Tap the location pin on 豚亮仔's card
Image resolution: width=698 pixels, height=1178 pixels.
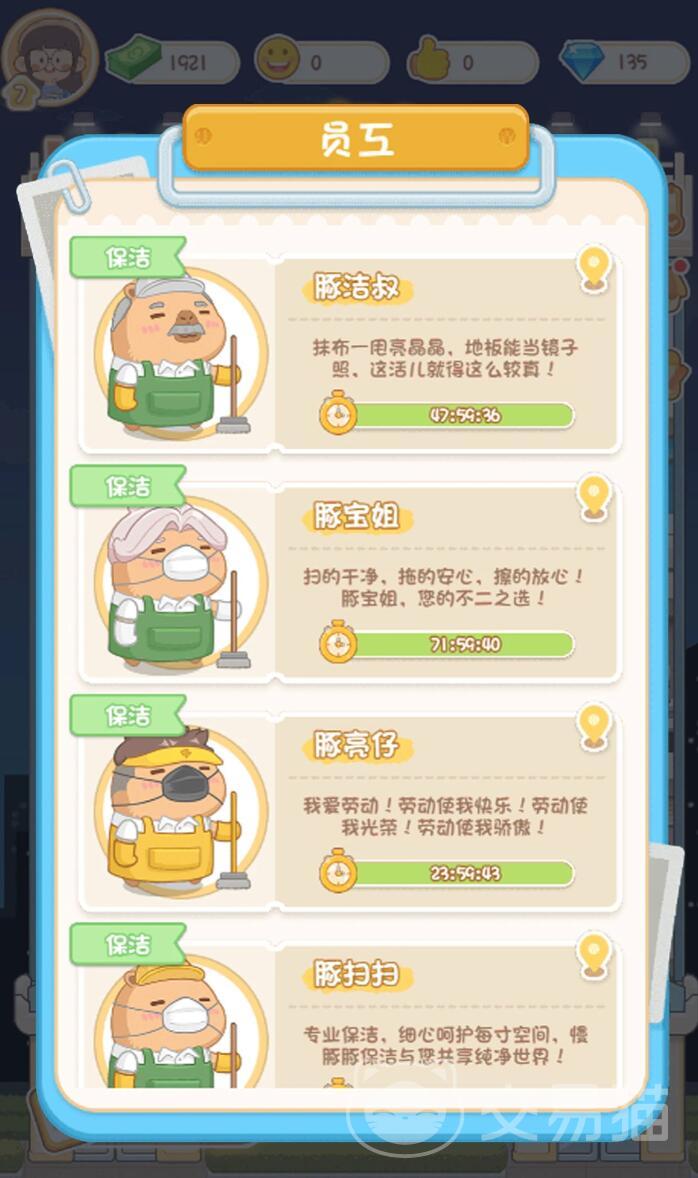coord(594,727)
